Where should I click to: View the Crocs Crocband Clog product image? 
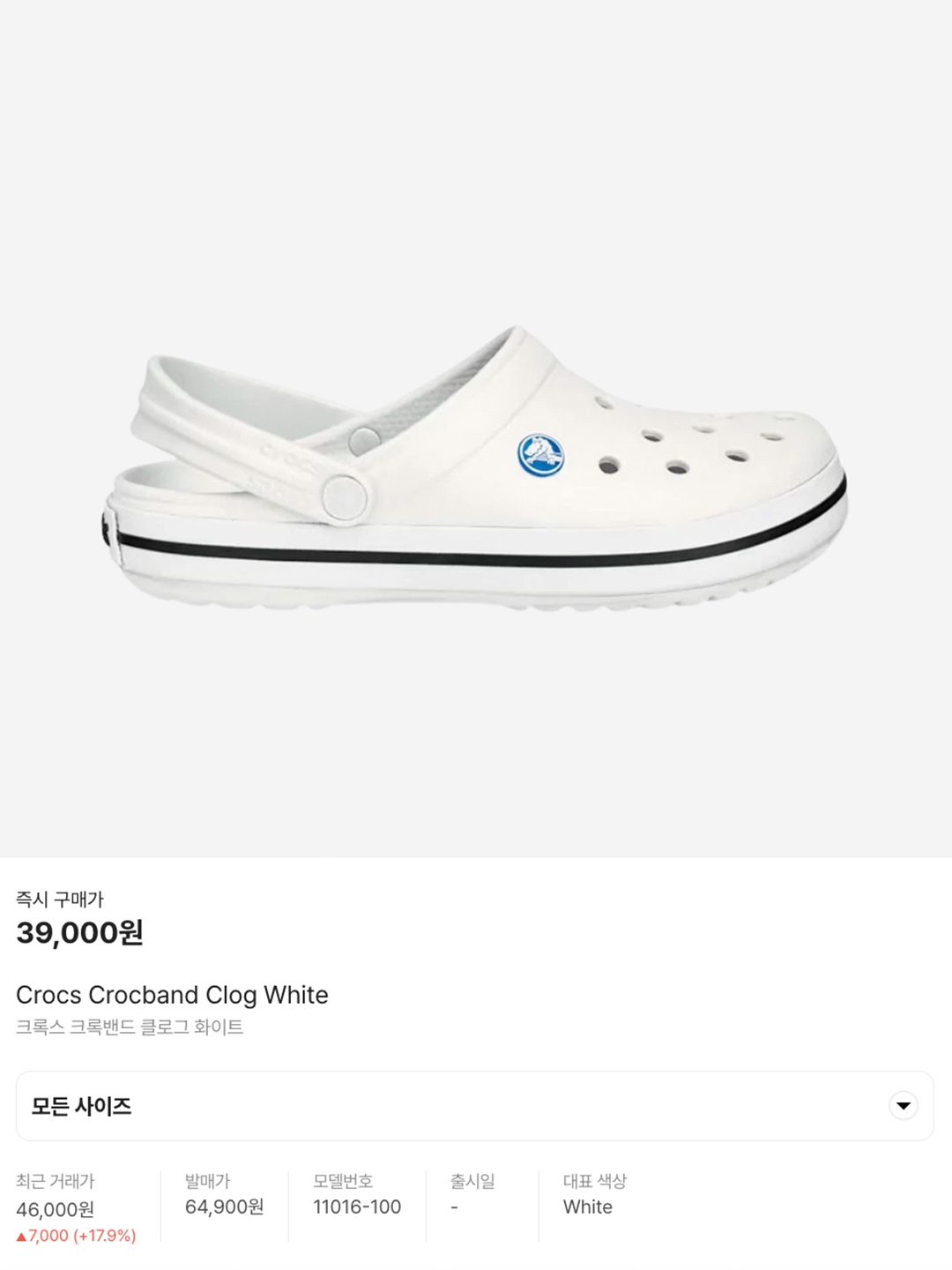(476, 467)
